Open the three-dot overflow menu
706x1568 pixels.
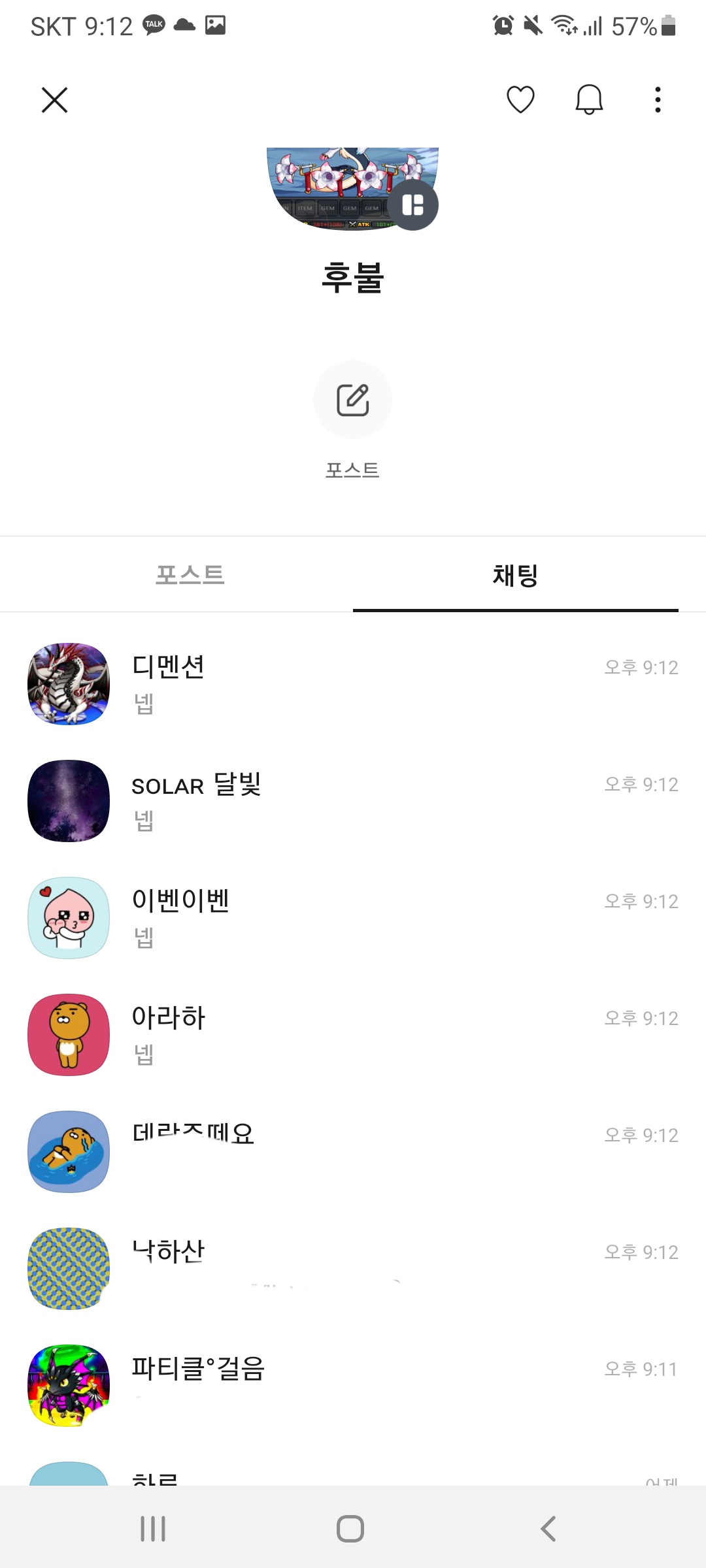658,100
